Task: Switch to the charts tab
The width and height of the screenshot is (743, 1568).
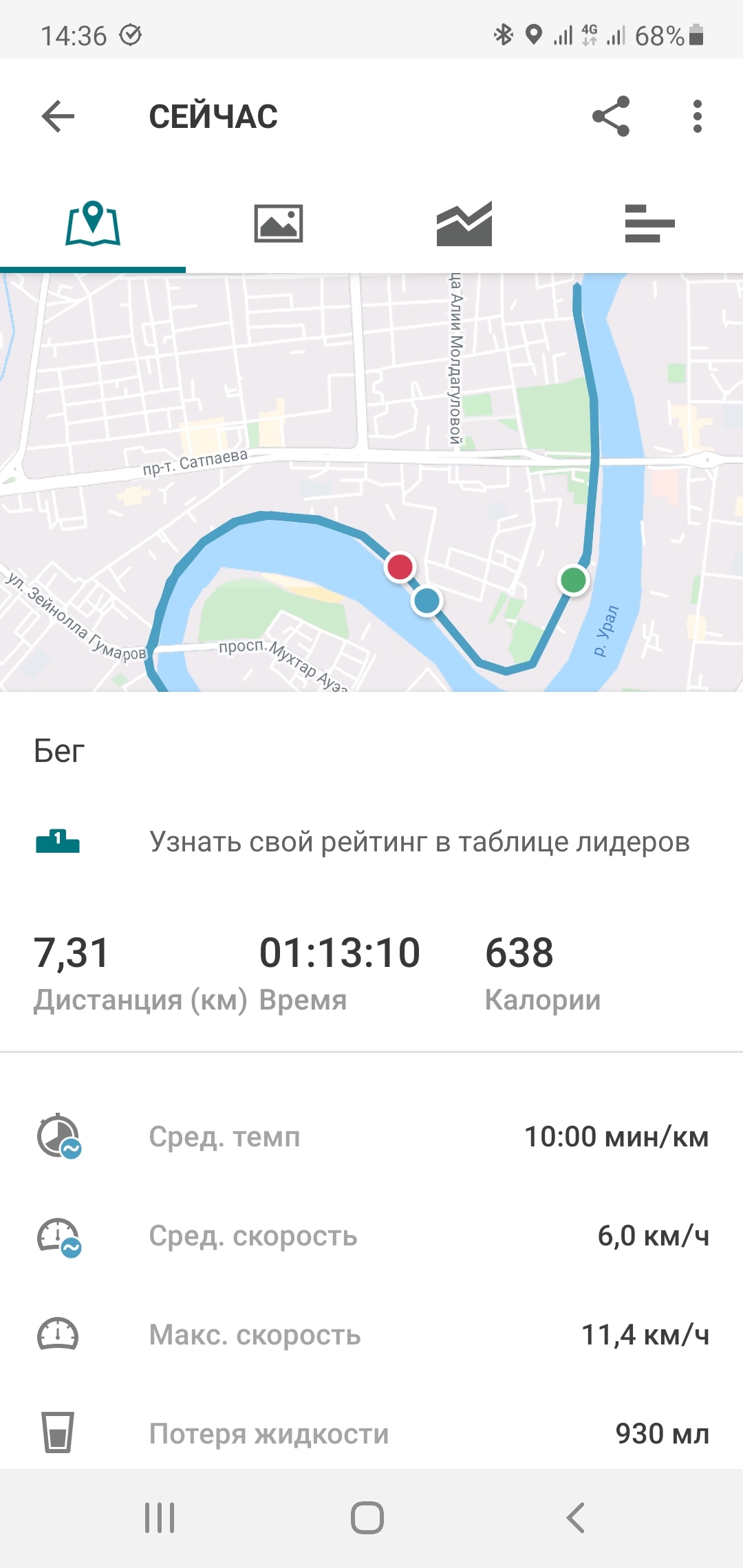Action: tap(464, 224)
